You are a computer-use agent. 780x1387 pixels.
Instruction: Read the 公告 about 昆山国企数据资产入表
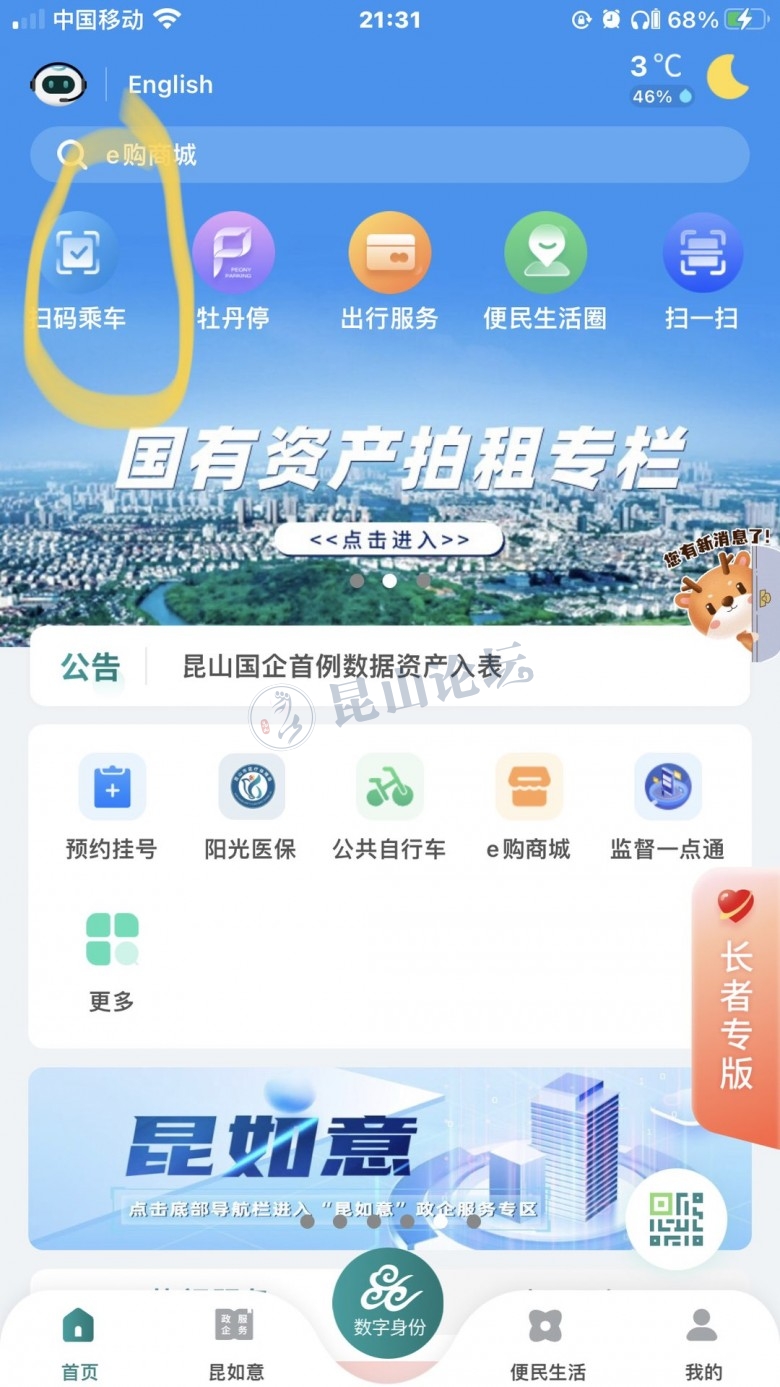(x=342, y=667)
